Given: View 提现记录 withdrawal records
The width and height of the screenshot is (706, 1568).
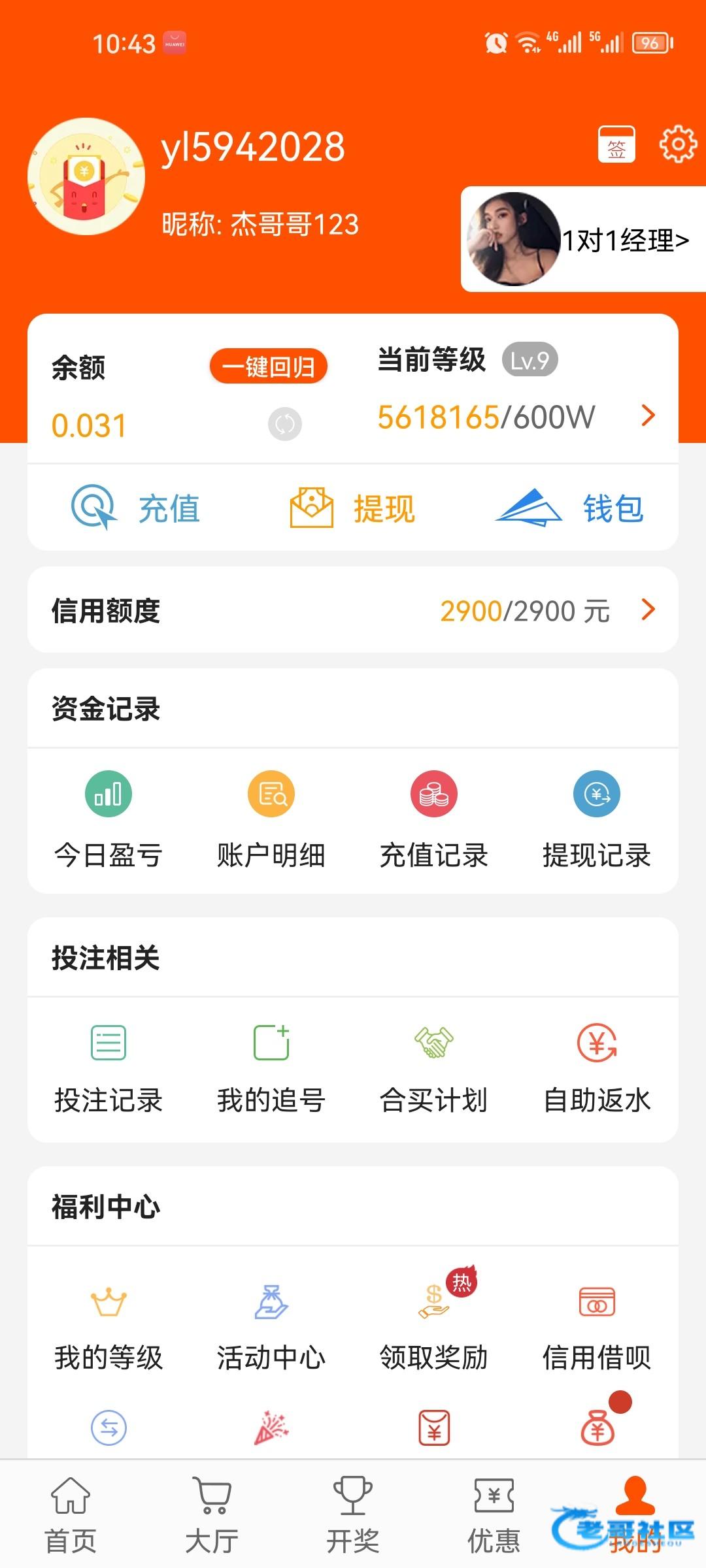Looking at the screenshot, I should pos(597,819).
